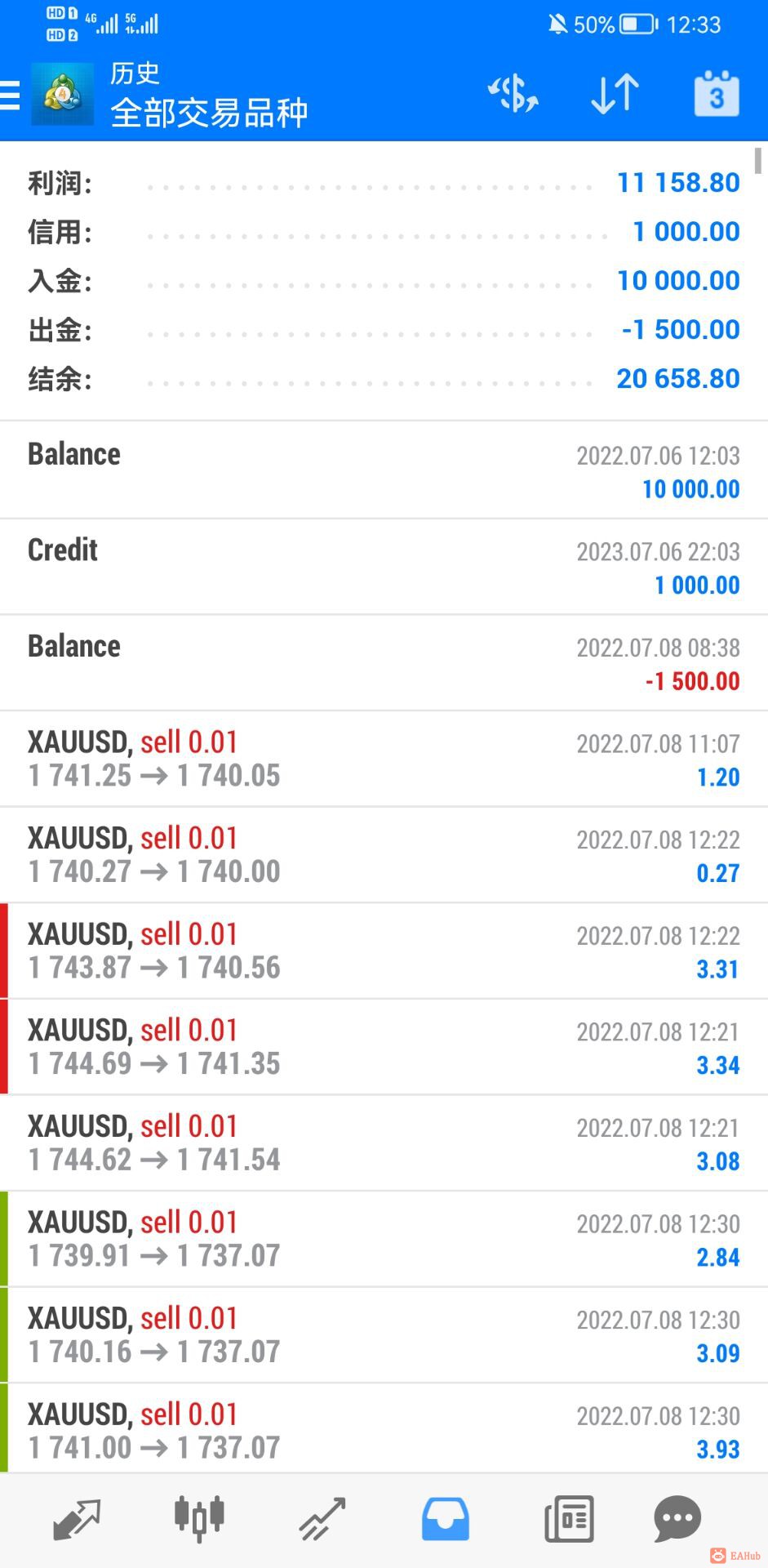Open the XAUUSD sell trade with profit 1.20

[x=384, y=759]
